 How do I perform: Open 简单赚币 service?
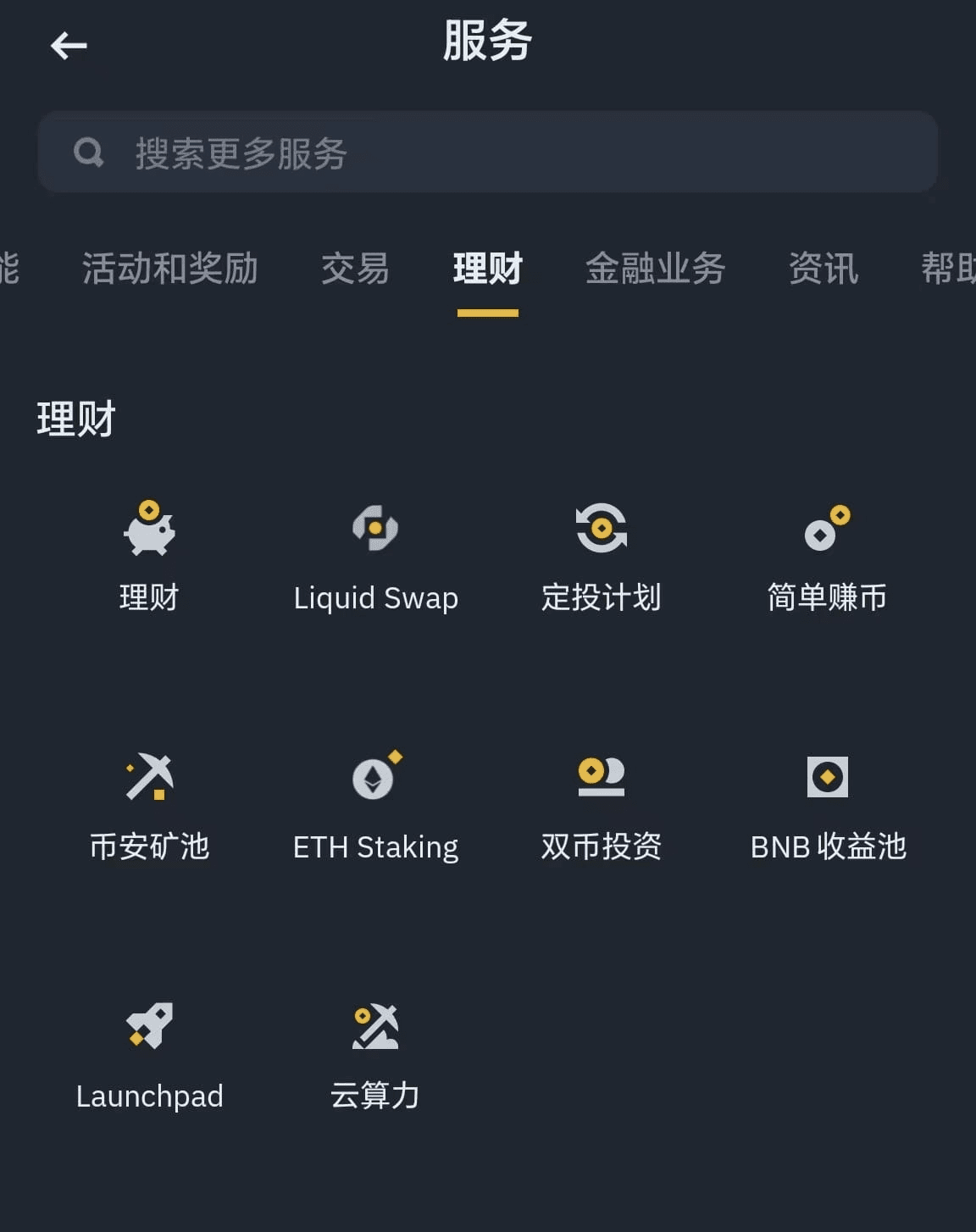click(827, 553)
